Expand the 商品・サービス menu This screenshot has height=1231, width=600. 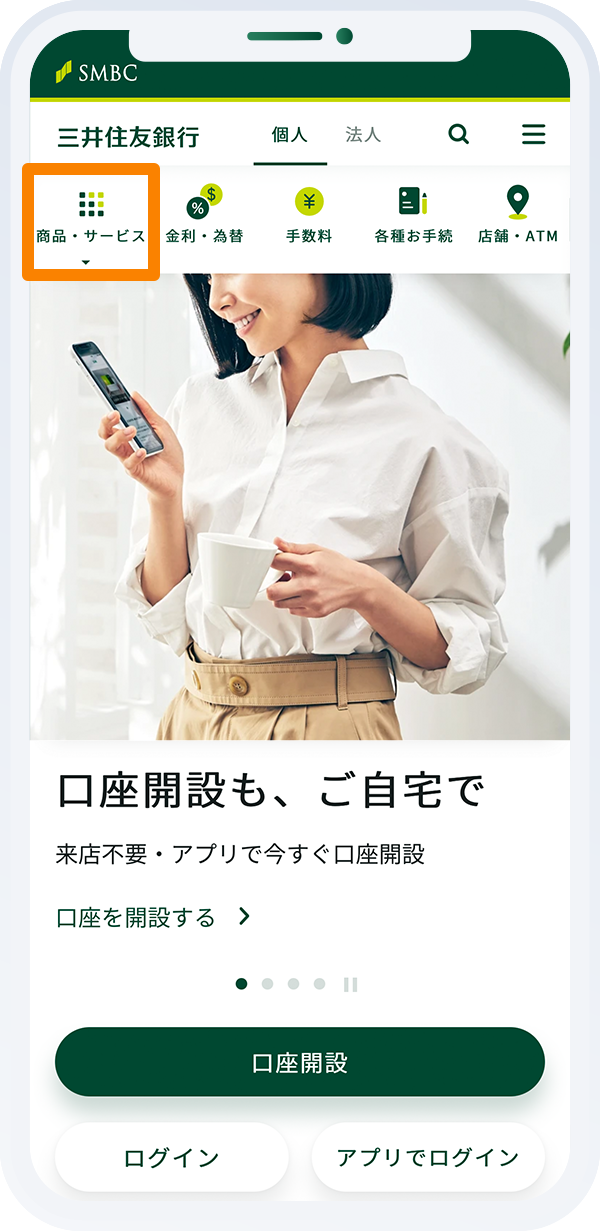[91, 220]
